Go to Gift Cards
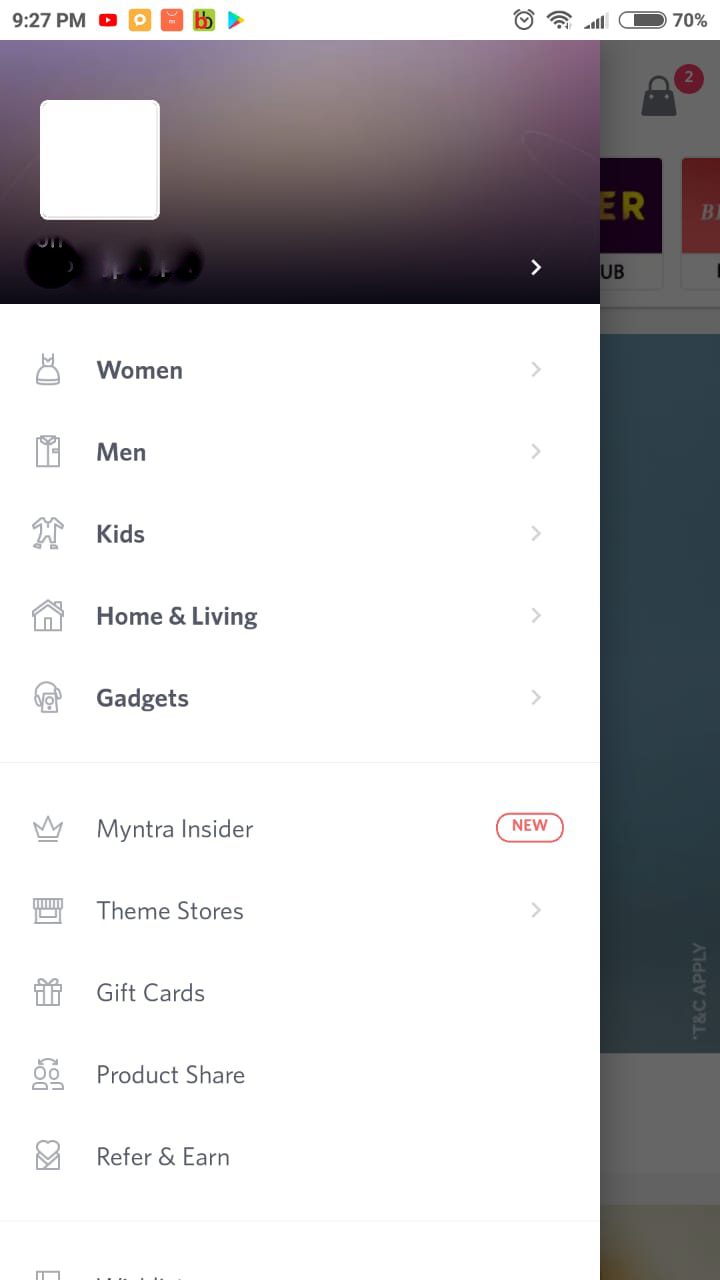Screen dimensions: 720x1280 [x=300, y=993]
